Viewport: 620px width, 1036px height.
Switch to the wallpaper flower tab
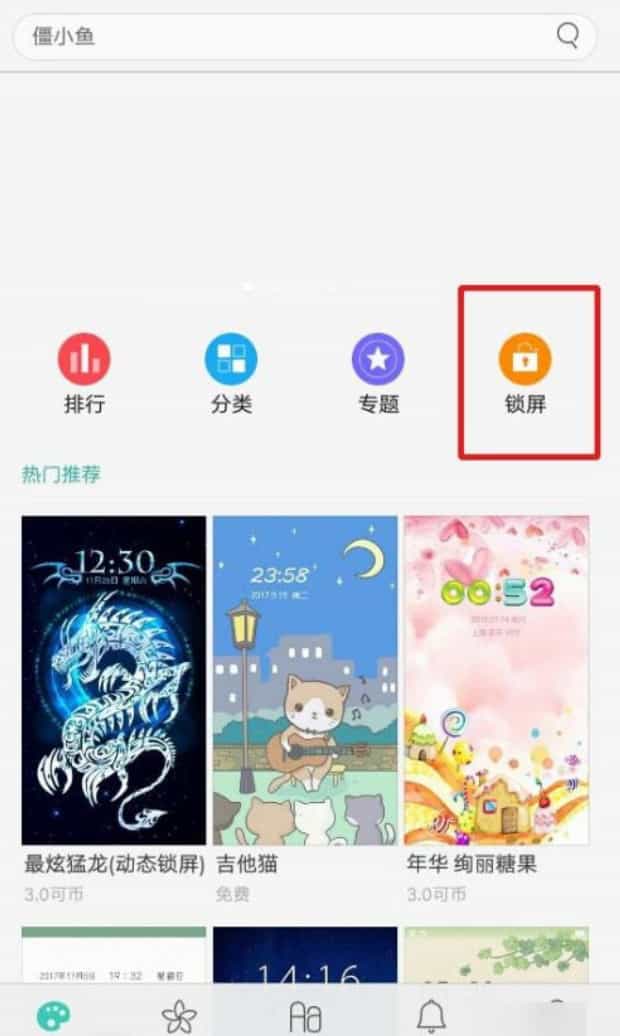tap(179, 1016)
